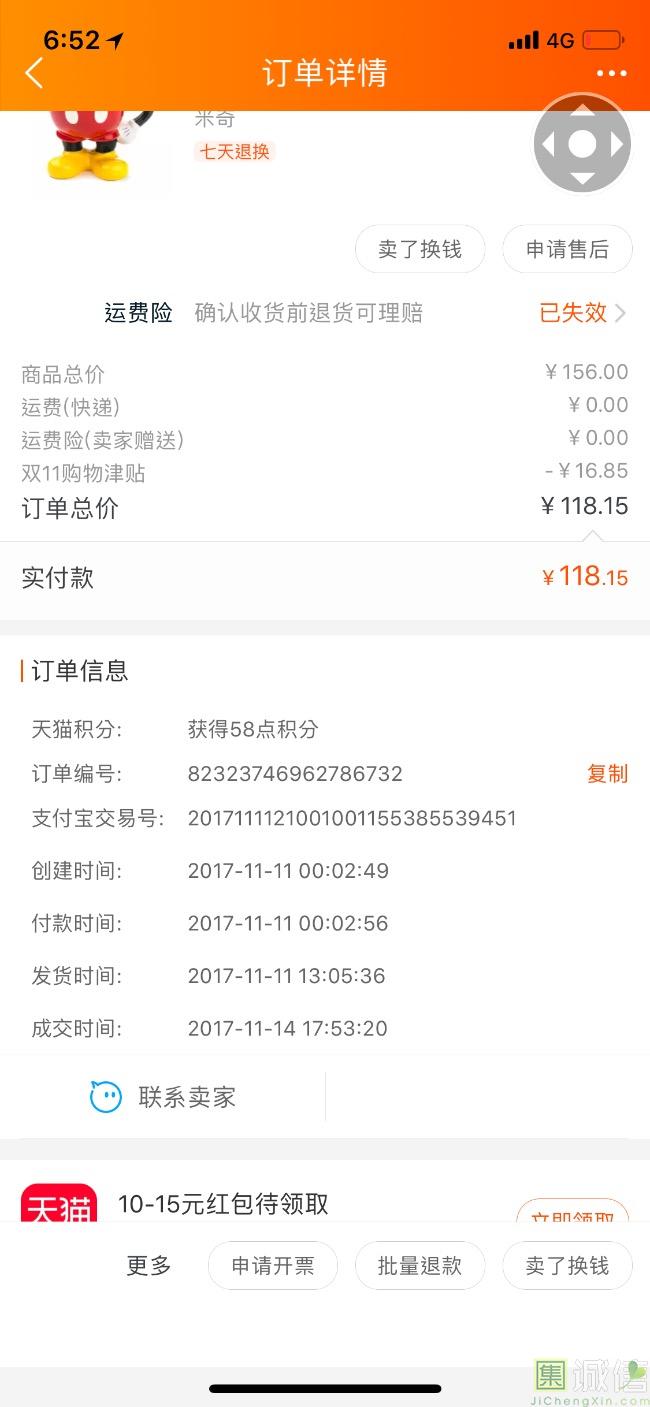Go back from the order details page
650x1407 pixels.
[35, 73]
